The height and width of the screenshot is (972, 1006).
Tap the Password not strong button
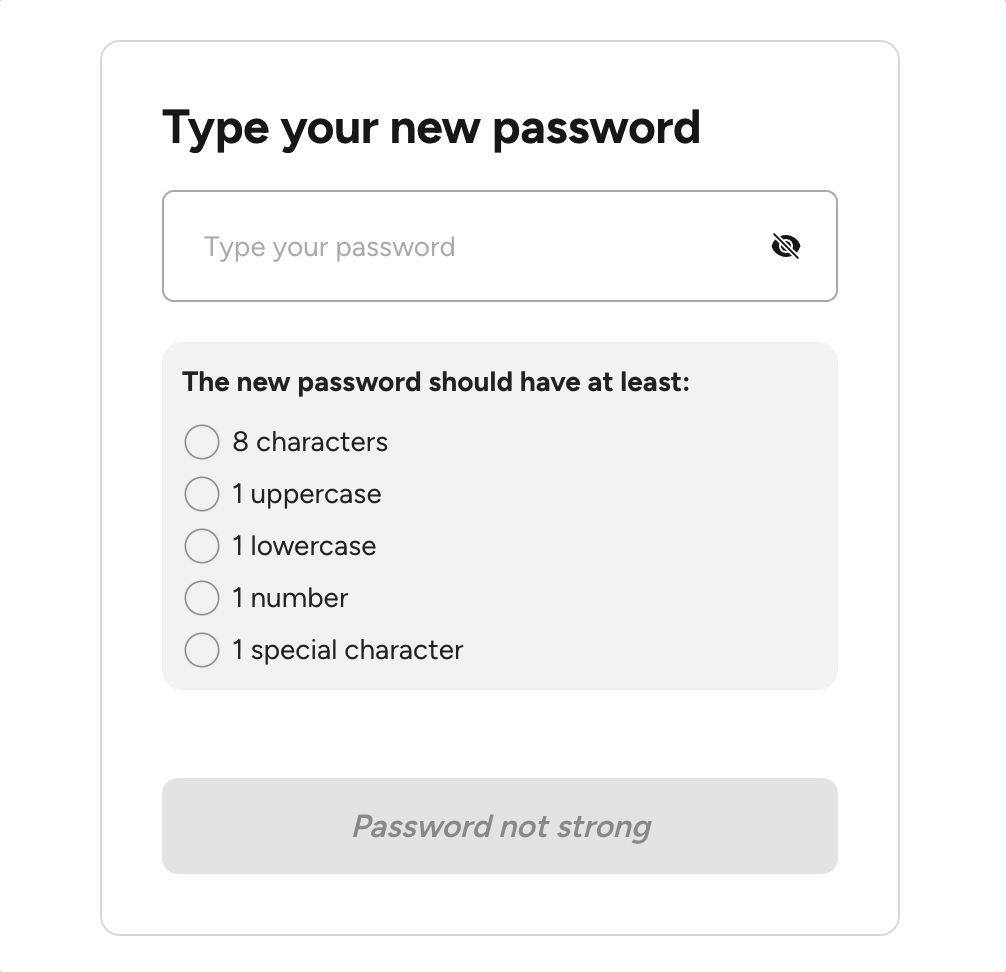(500, 826)
